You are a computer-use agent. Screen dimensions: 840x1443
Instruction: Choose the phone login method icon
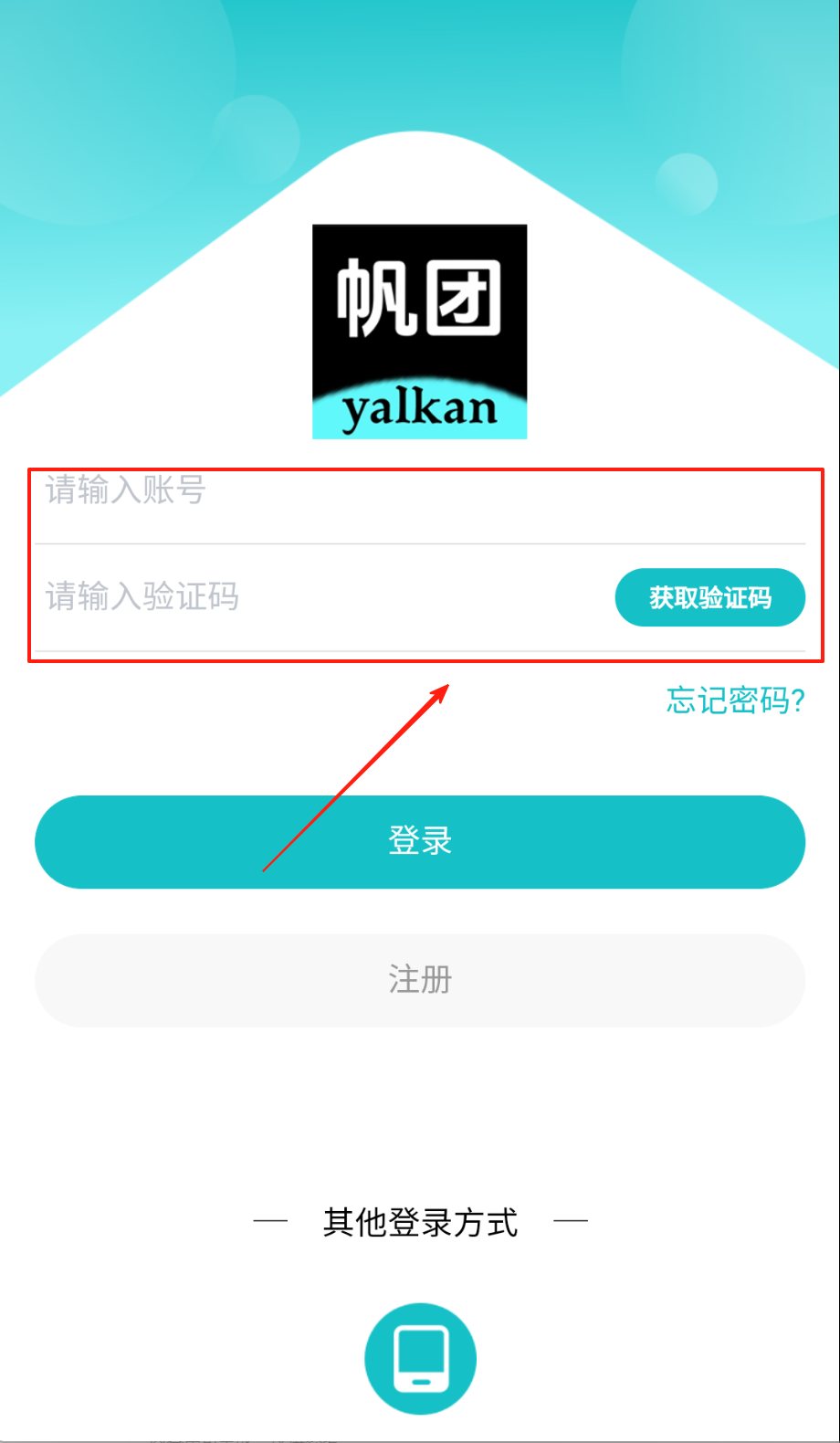[x=420, y=1358]
